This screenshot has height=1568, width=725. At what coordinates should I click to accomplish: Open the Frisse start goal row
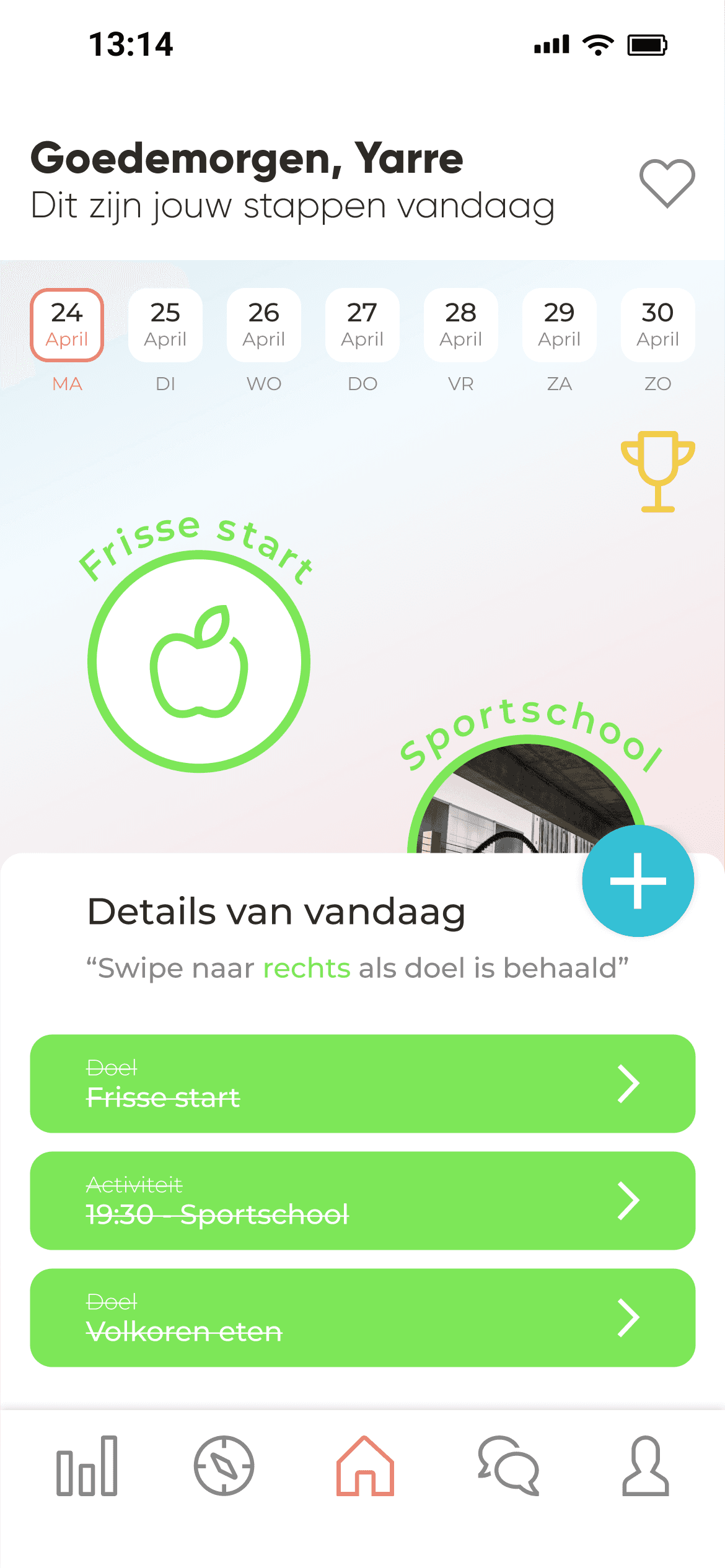(x=362, y=1084)
